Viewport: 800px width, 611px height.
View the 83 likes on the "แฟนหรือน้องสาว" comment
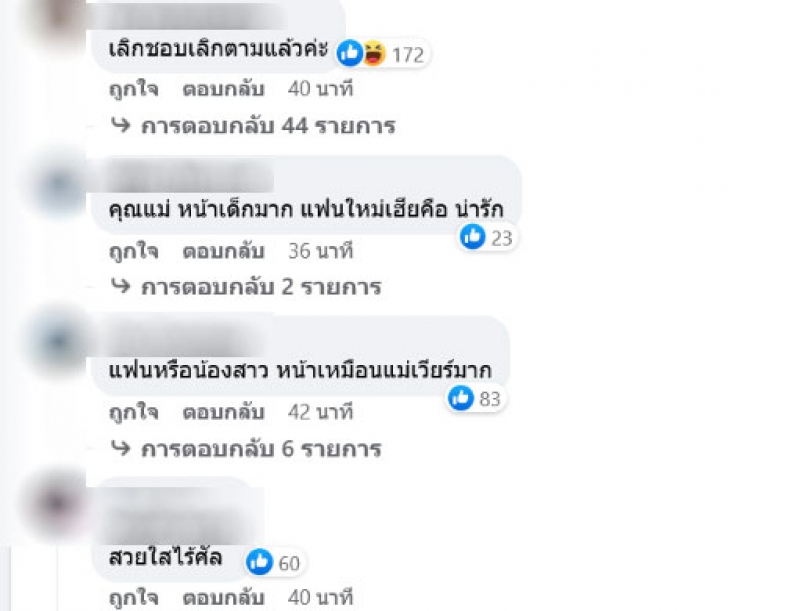point(476,398)
